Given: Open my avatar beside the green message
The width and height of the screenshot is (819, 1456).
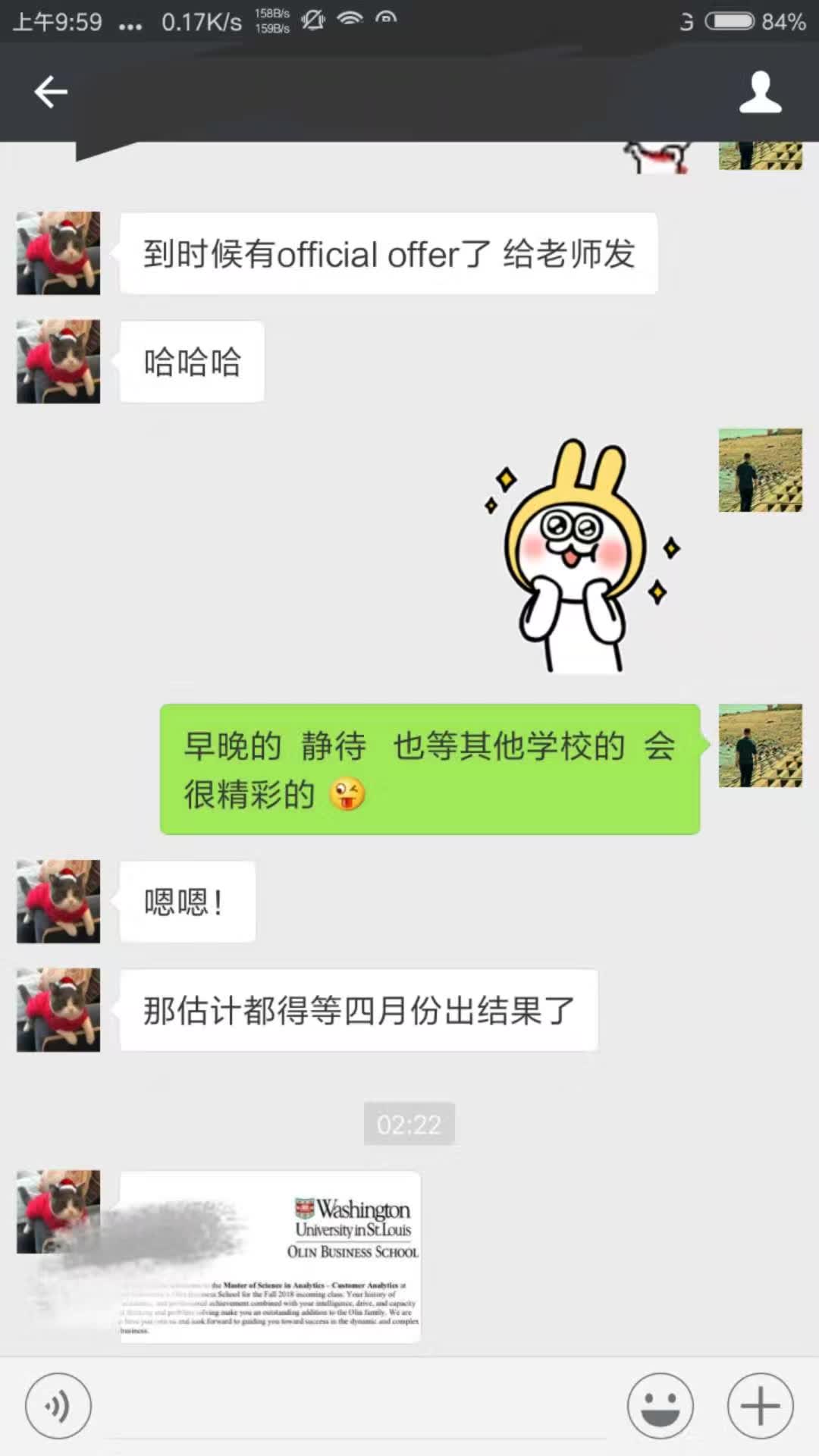Looking at the screenshot, I should [x=760, y=745].
